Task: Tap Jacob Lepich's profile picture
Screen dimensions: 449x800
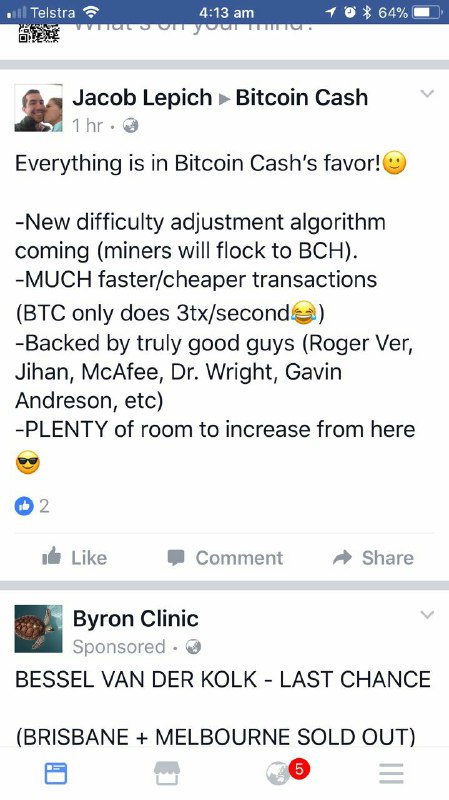Action: [38, 108]
